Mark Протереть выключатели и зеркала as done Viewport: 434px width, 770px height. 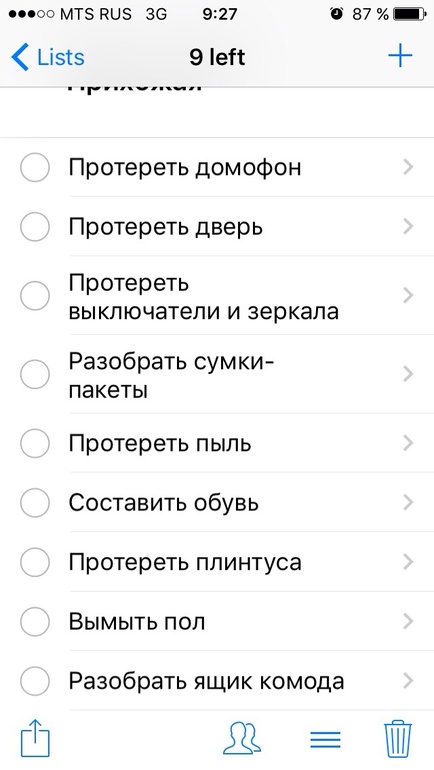35,296
